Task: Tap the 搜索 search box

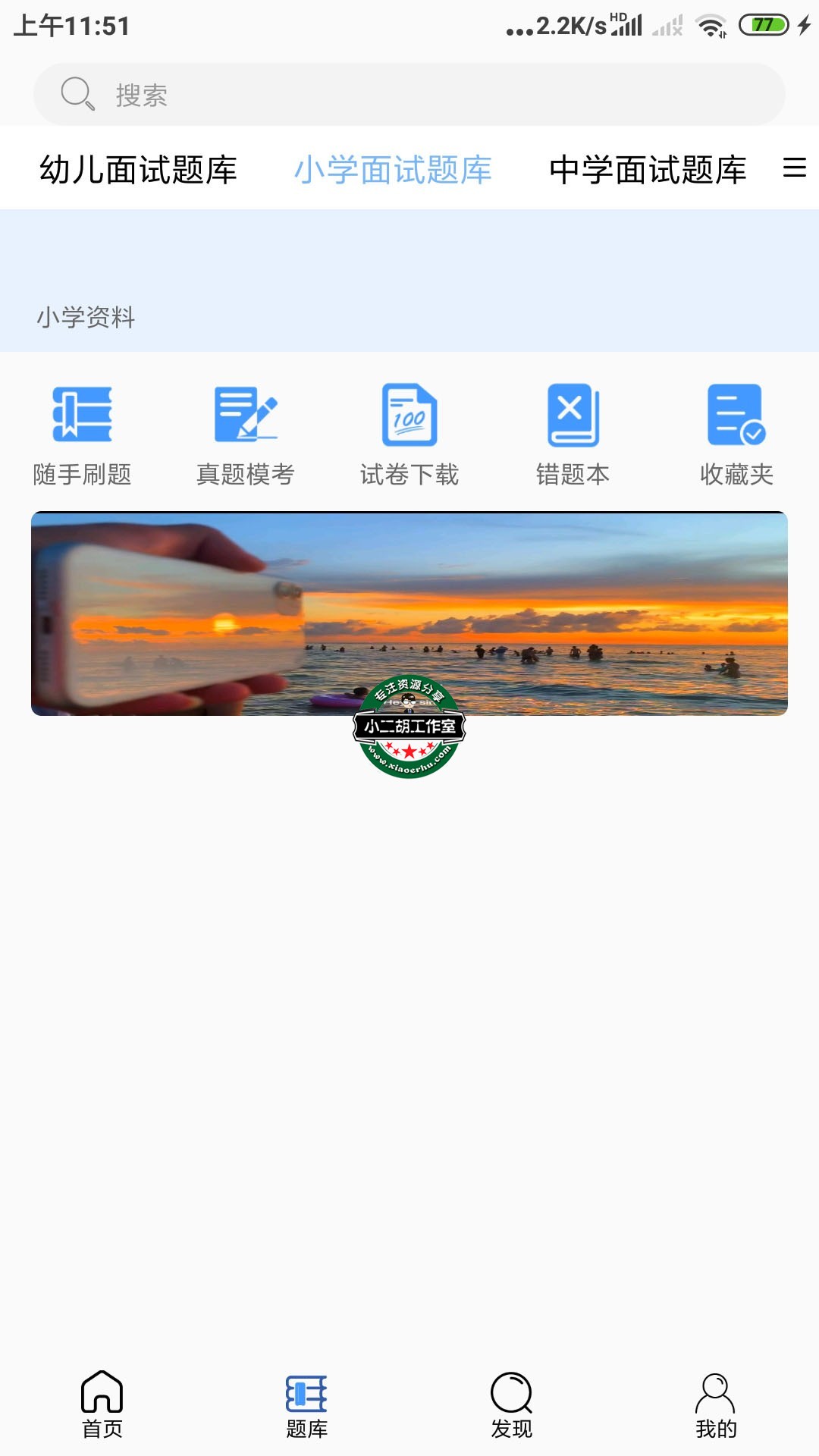Action: pos(409,95)
